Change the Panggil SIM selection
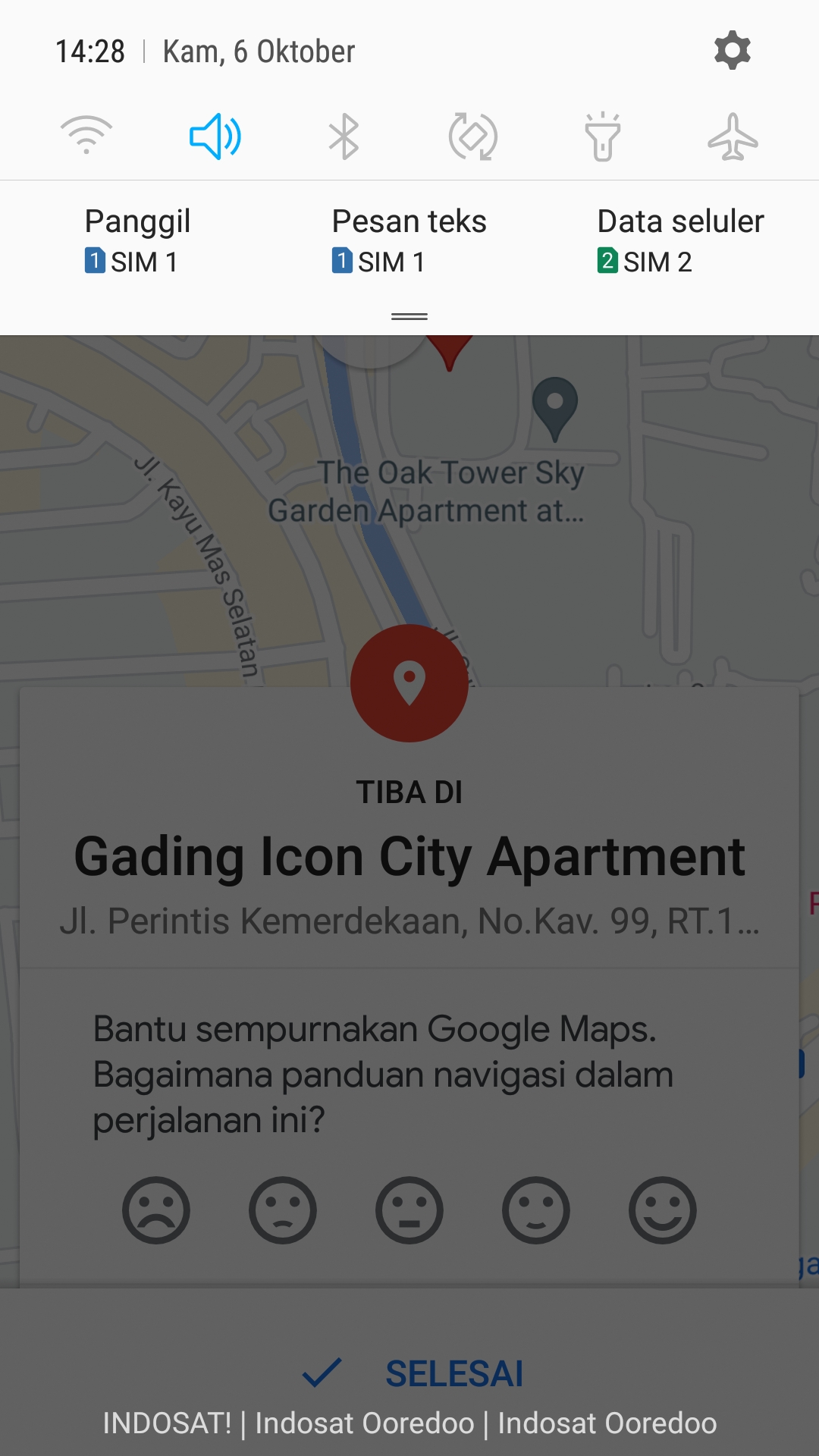This screenshot has width=819, height=1456. click(137, 240)
